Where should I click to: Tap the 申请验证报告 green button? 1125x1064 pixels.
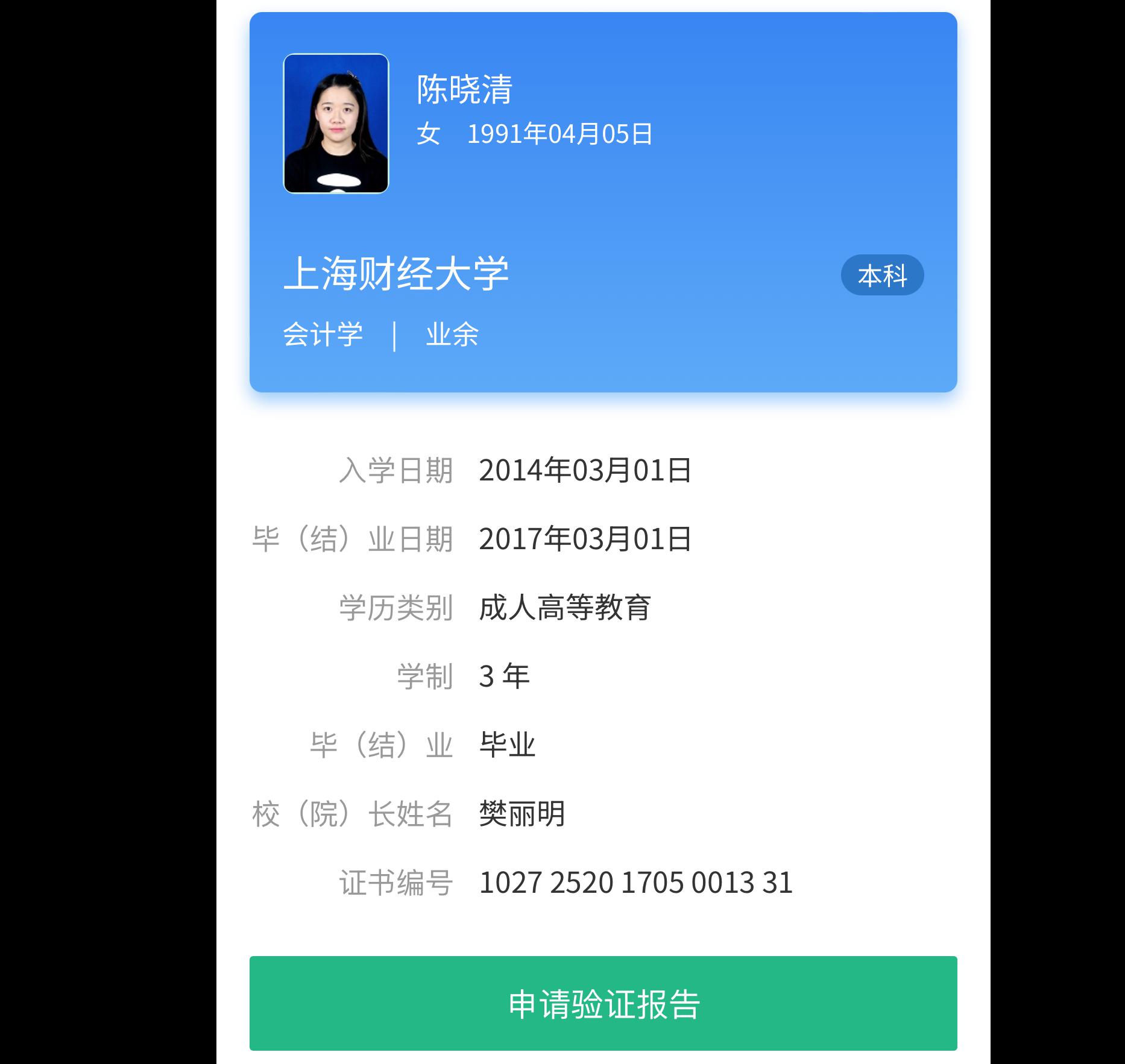point(603,1003)
